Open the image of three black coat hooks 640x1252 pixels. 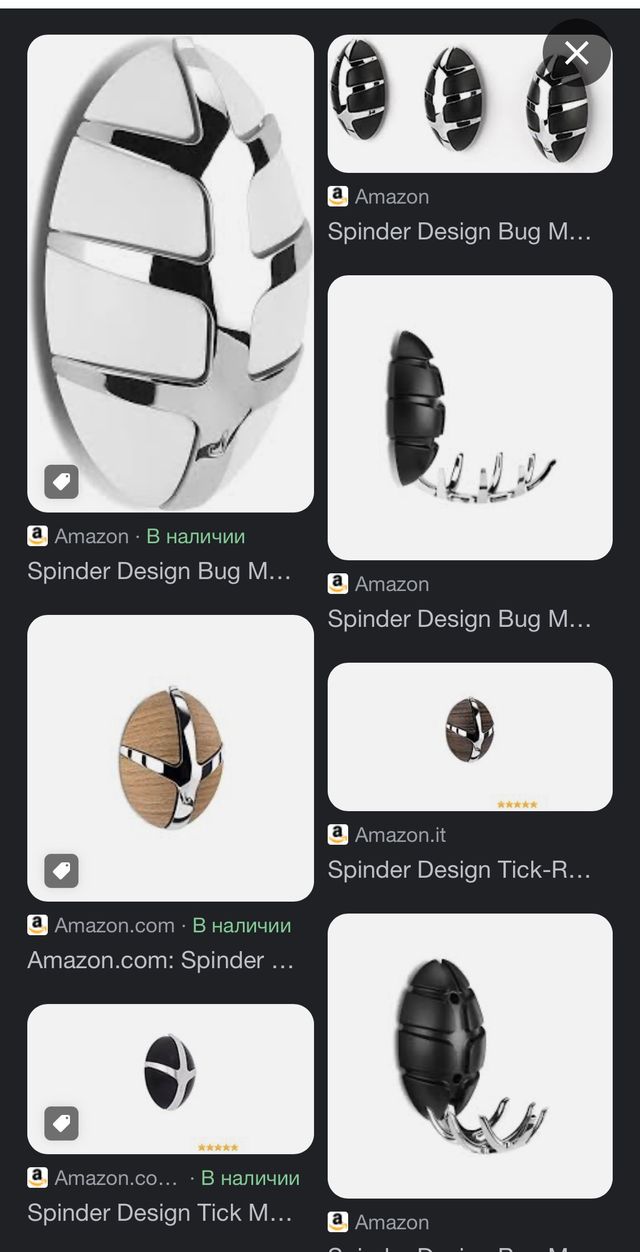tap(470, 104)
